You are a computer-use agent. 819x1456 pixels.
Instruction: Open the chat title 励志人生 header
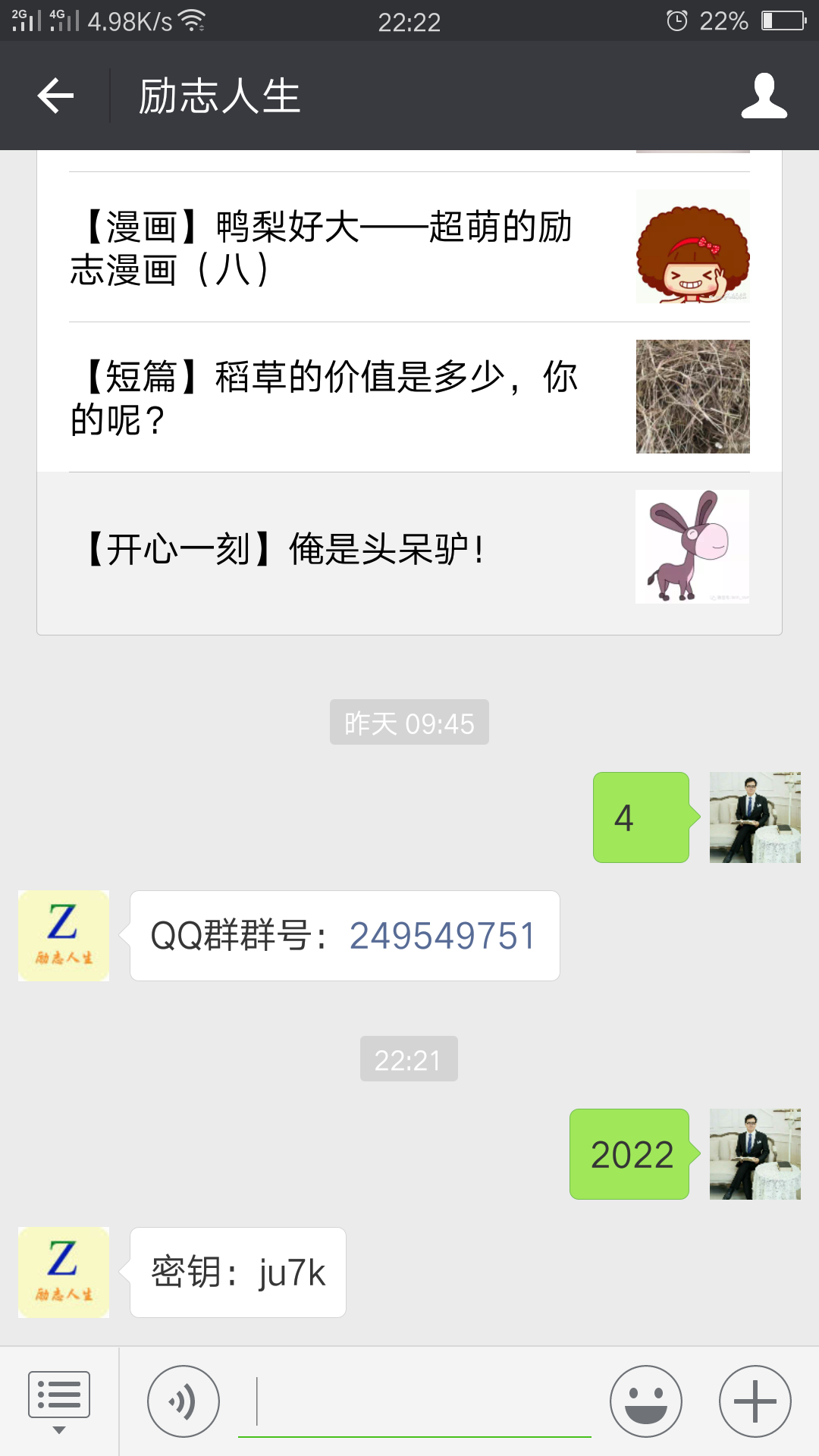click(x=219, y=96)
